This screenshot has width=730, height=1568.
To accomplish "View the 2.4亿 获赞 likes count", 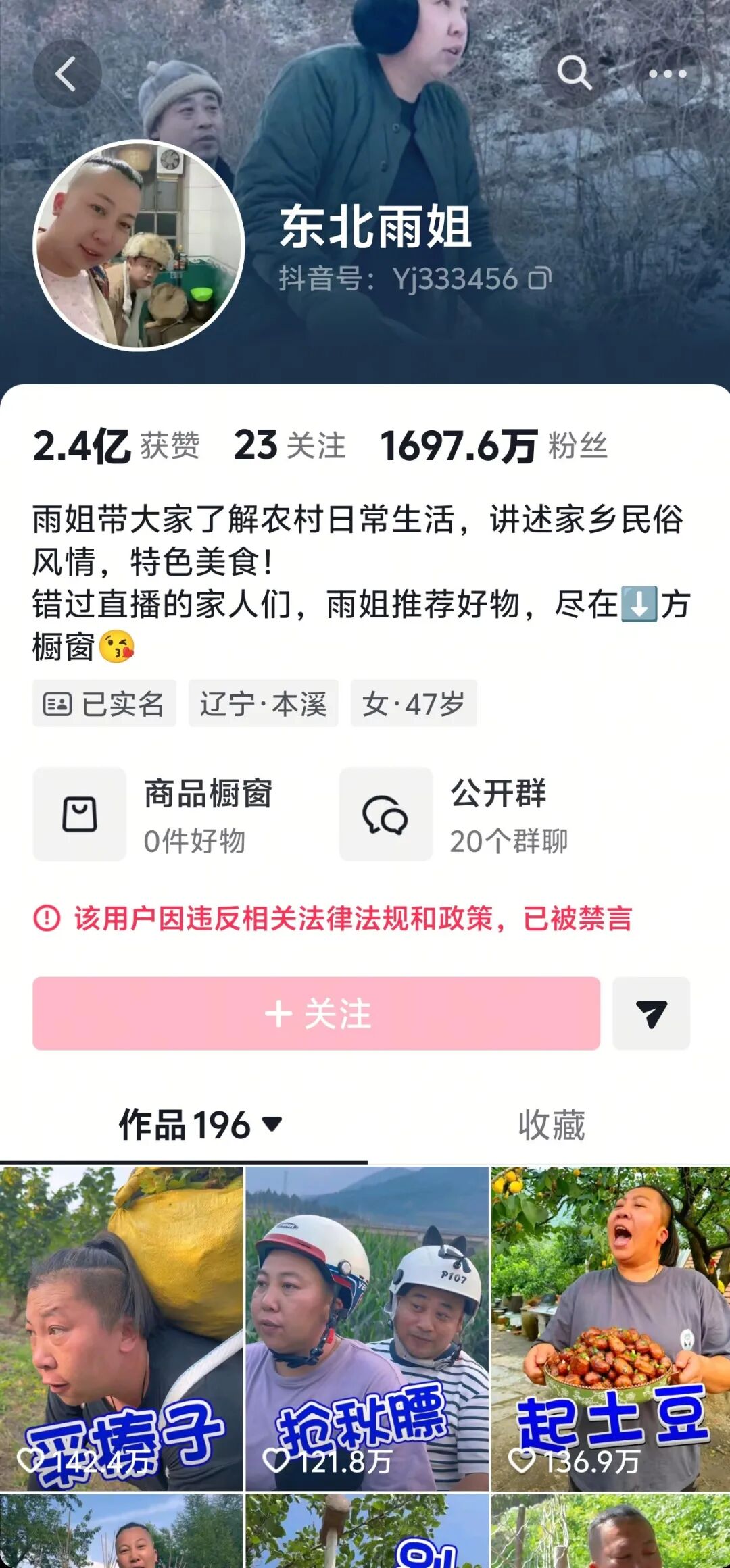I will tap(116, 446).
